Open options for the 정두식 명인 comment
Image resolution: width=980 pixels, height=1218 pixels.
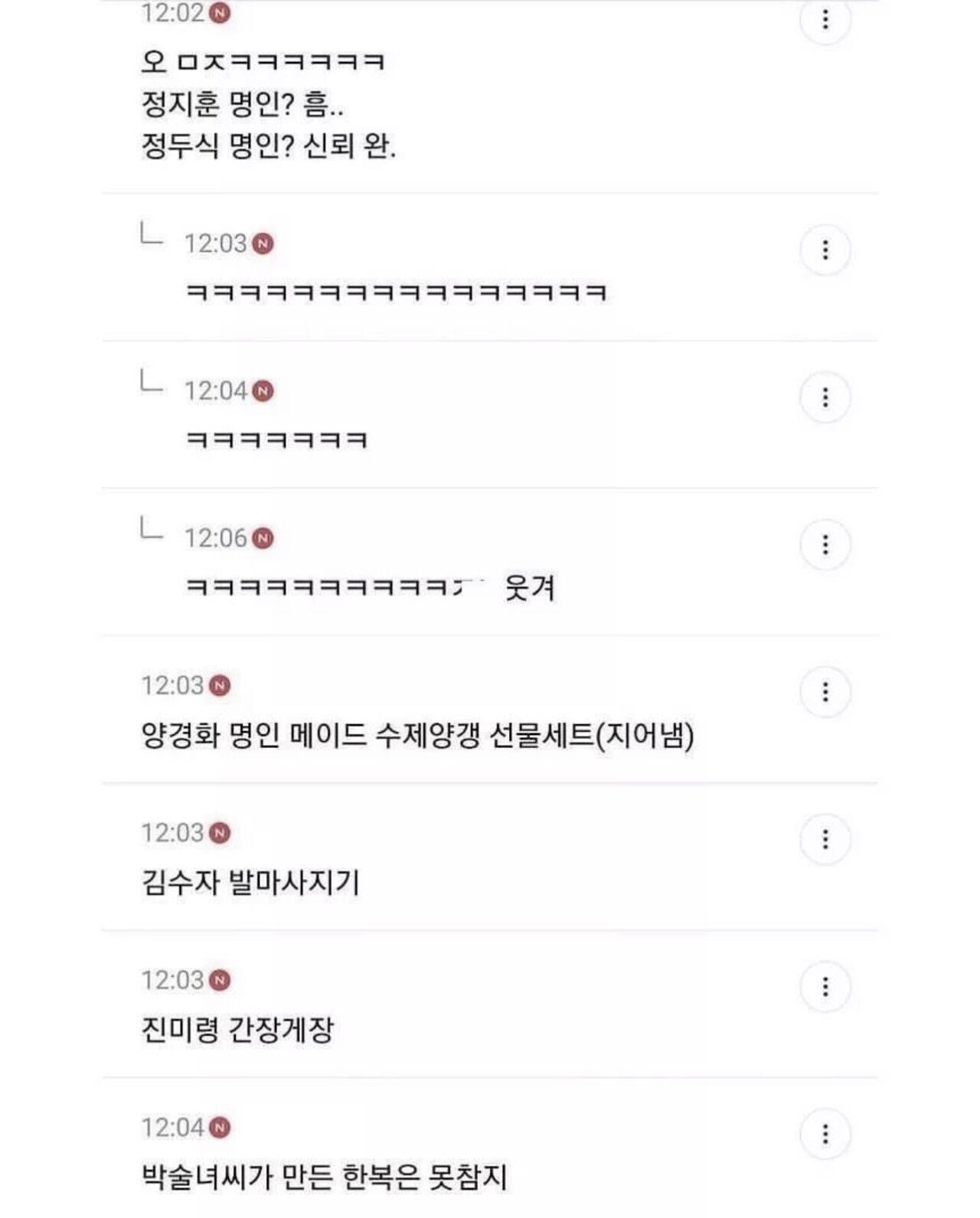[x=825, y=19]
